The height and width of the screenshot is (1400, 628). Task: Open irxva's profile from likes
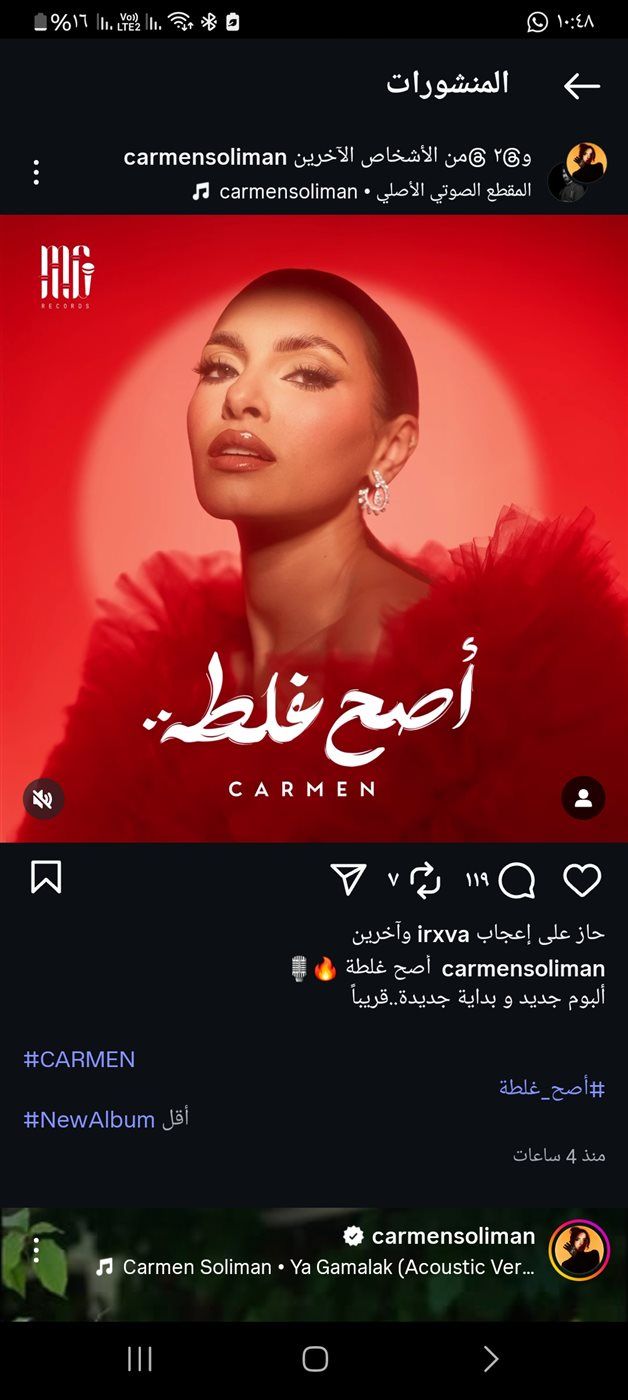coord(443,934)
